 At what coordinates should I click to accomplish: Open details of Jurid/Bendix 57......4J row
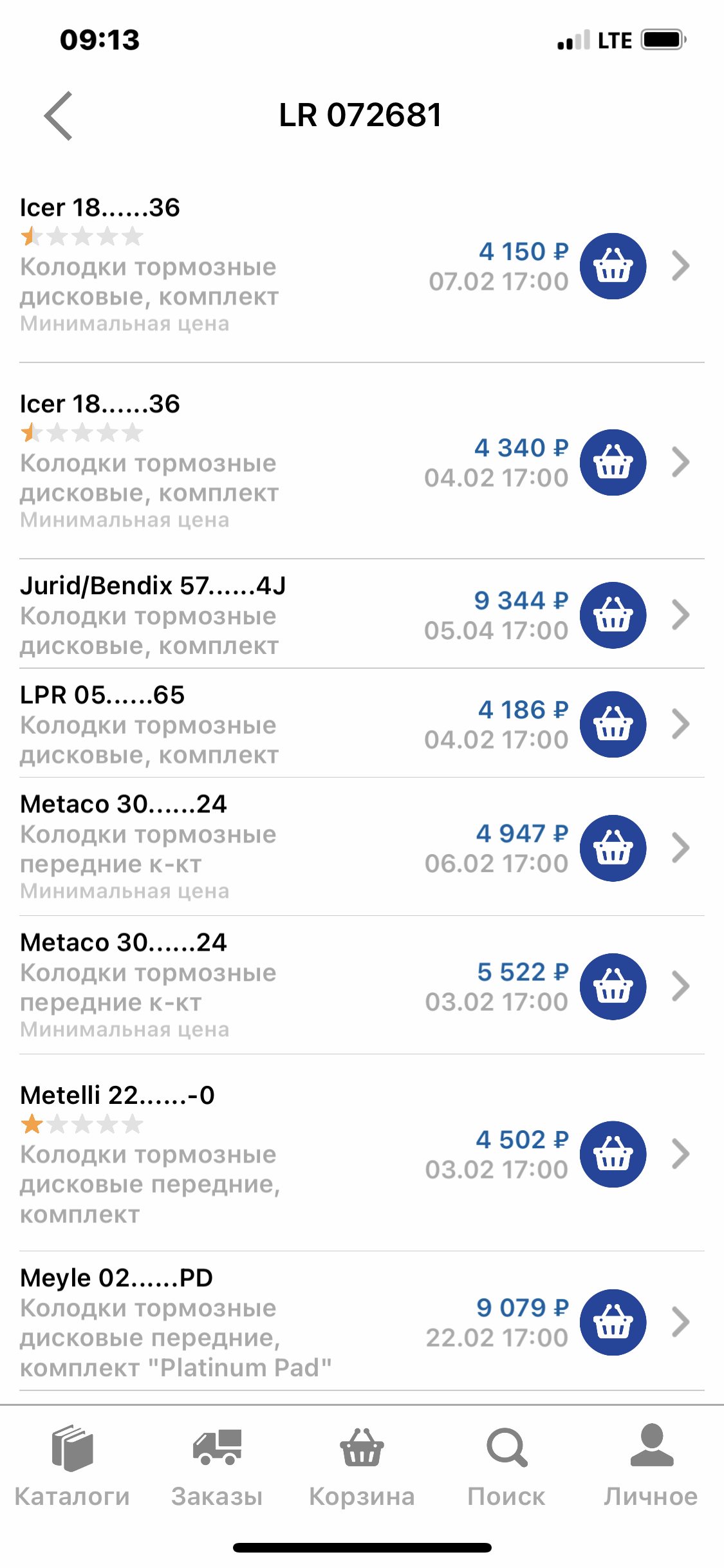[681, 615]
